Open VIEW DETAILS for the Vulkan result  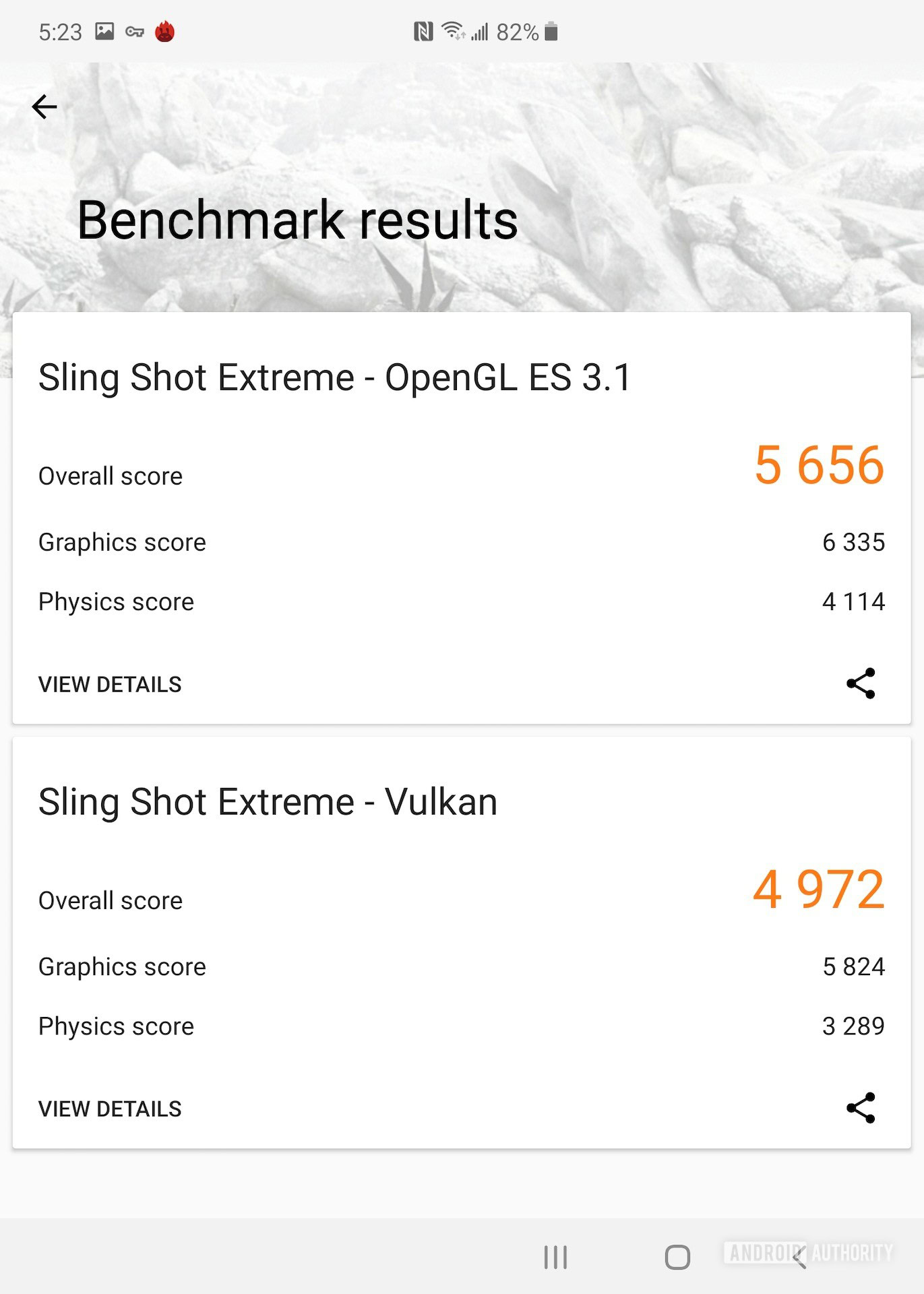[x=110, y=1107]
